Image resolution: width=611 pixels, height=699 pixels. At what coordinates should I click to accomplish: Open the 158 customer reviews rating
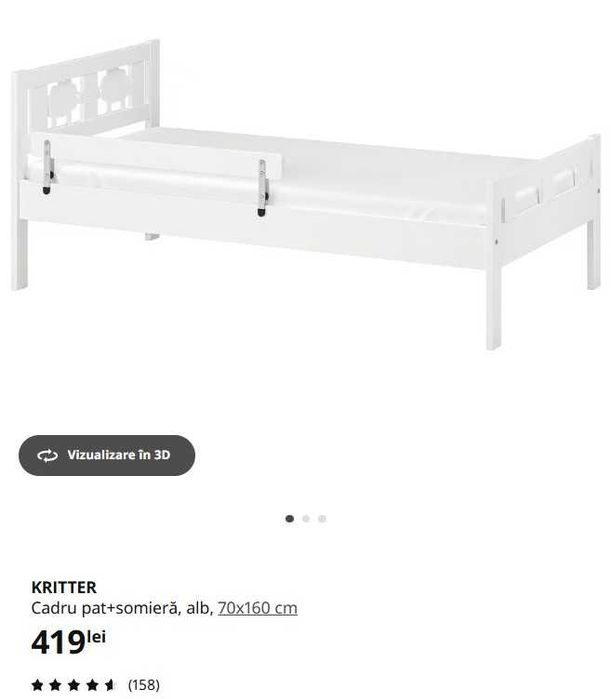95,685
